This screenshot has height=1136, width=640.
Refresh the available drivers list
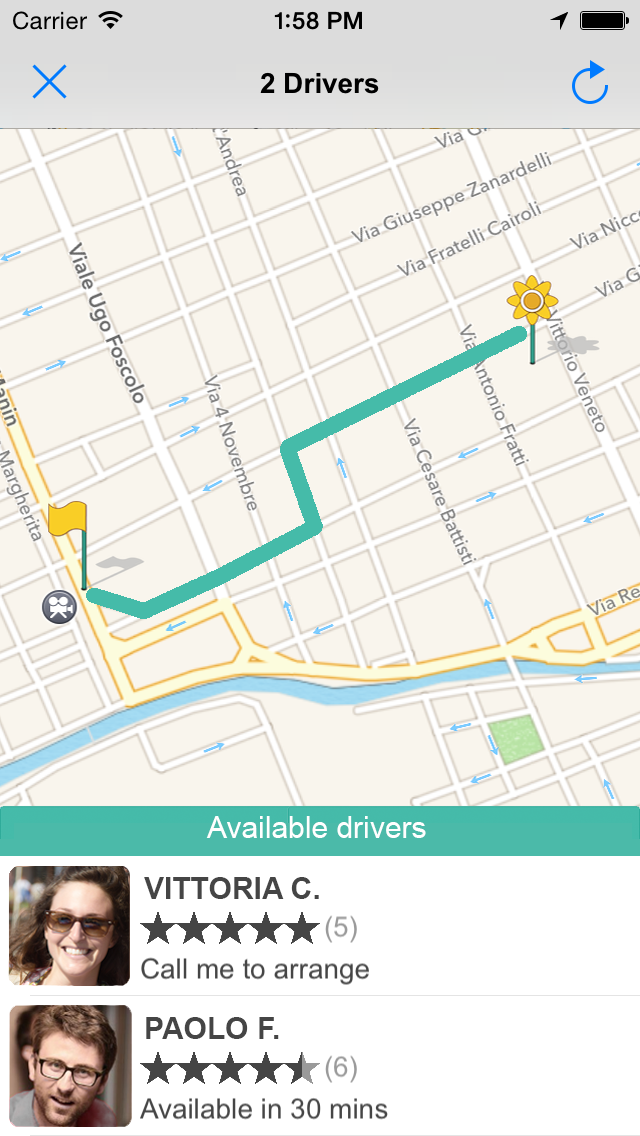point(589,82)
